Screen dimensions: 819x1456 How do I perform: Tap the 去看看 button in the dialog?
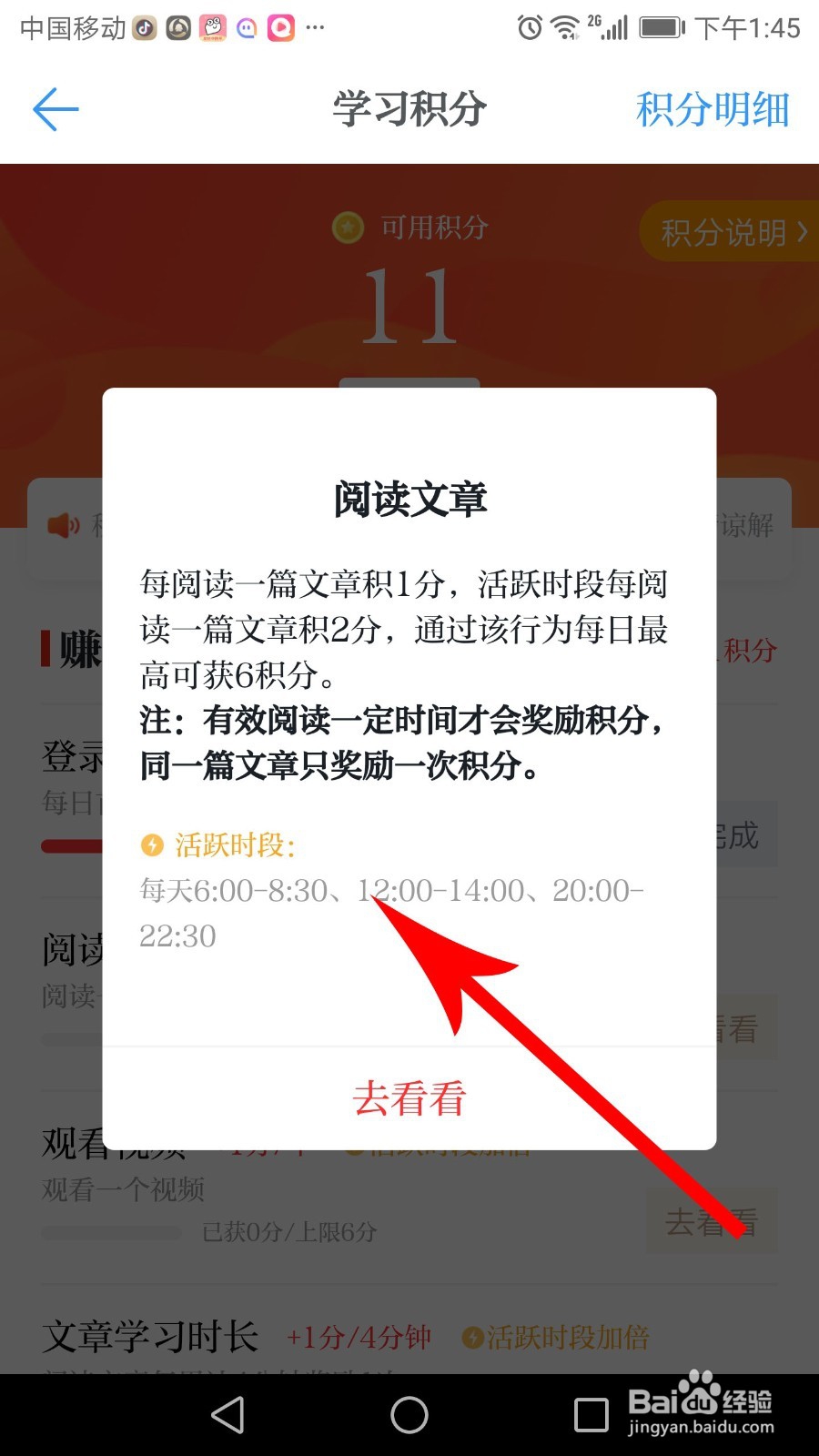[409, 1098]
